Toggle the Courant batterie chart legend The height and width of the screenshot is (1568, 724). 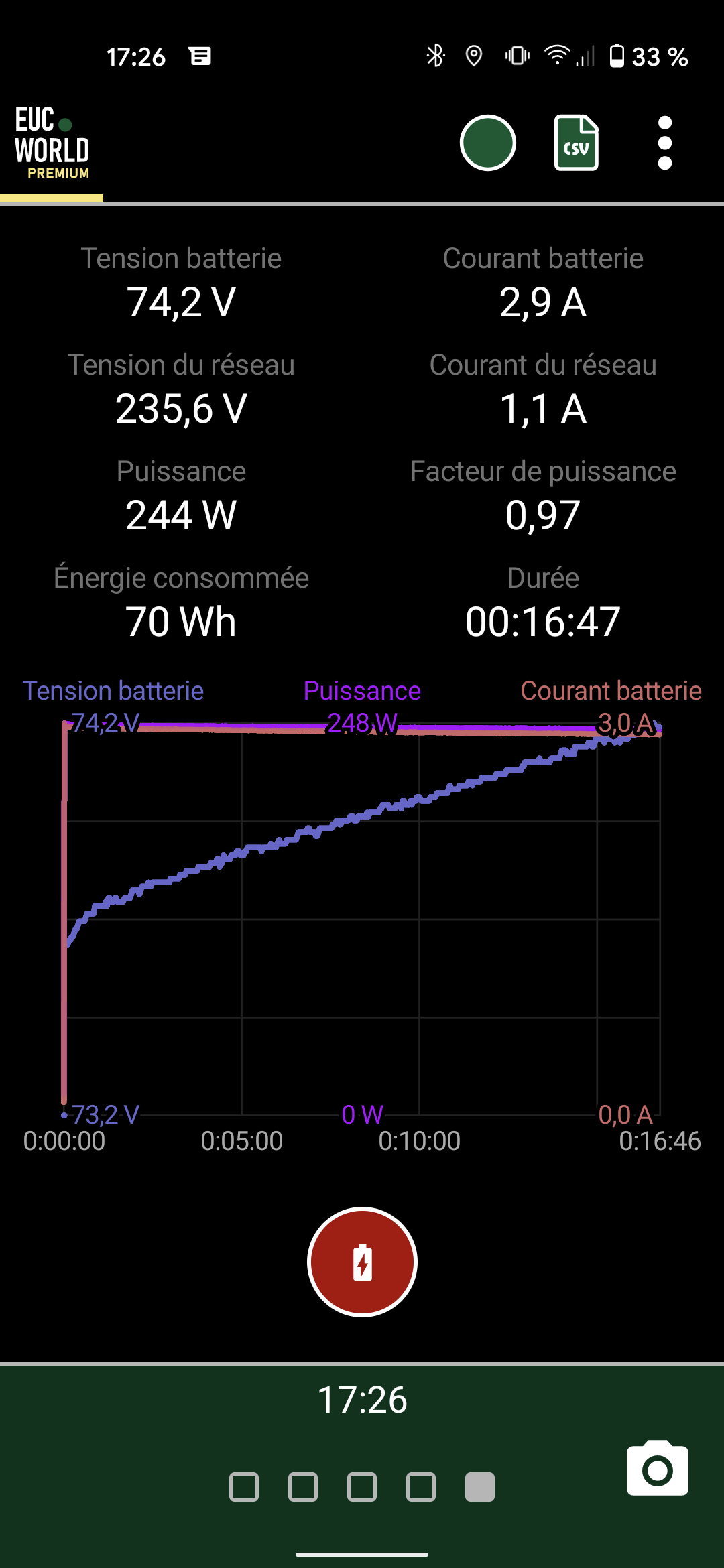[611, 691]
